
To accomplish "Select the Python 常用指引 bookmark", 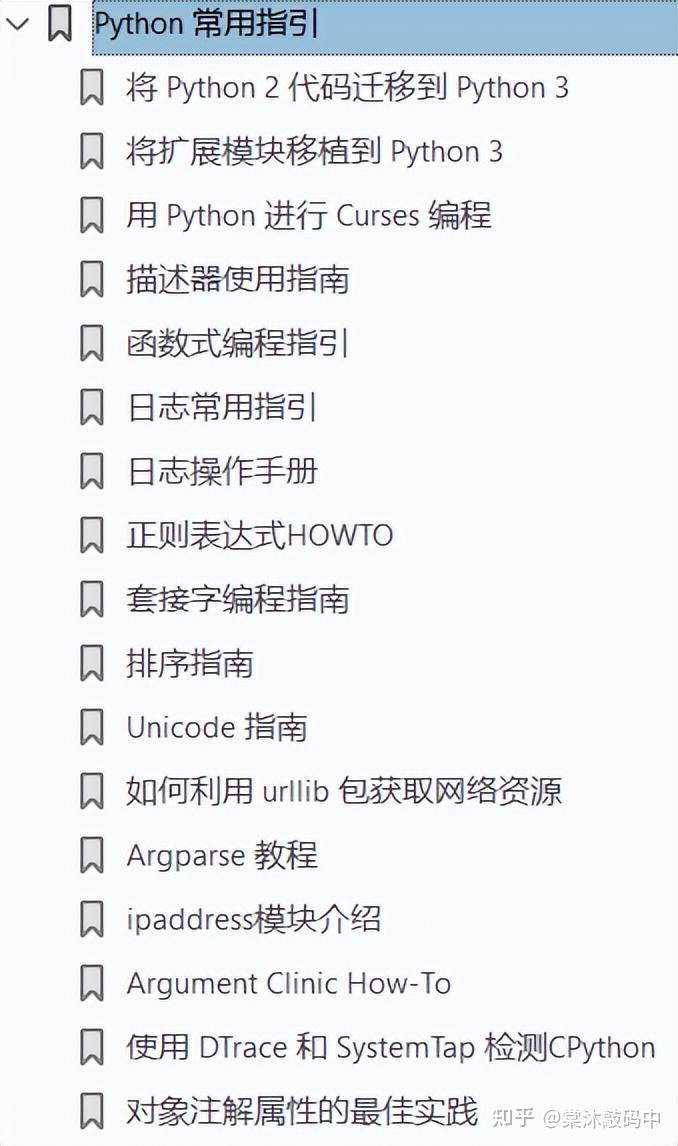I will coord(206,25).
